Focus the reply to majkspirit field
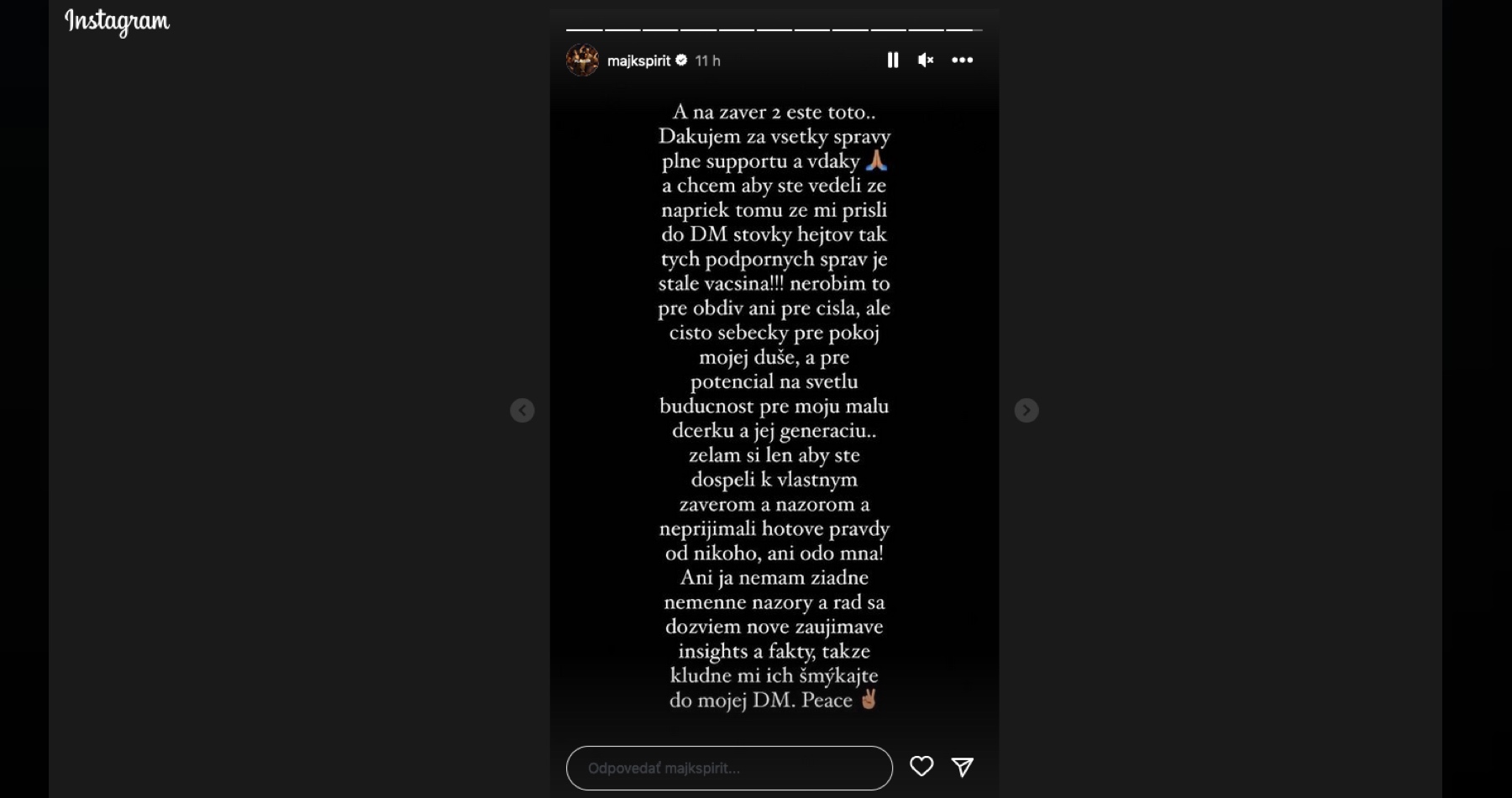1512x798 pixels. click(x=728, y=768)
